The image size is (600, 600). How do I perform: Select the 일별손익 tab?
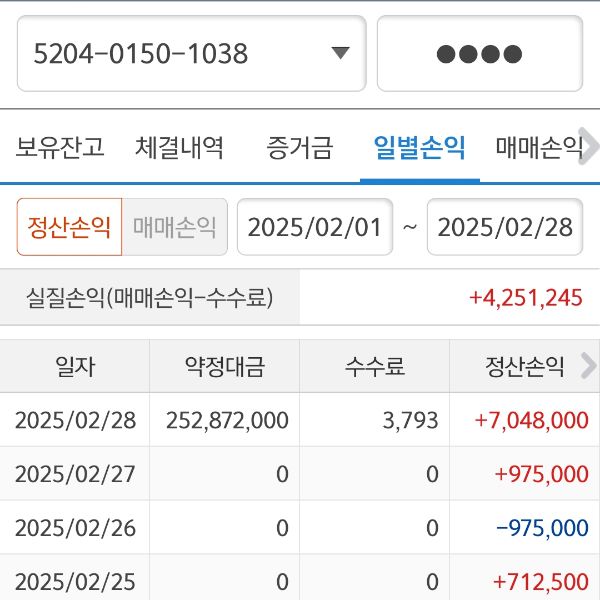coord(419,149)
